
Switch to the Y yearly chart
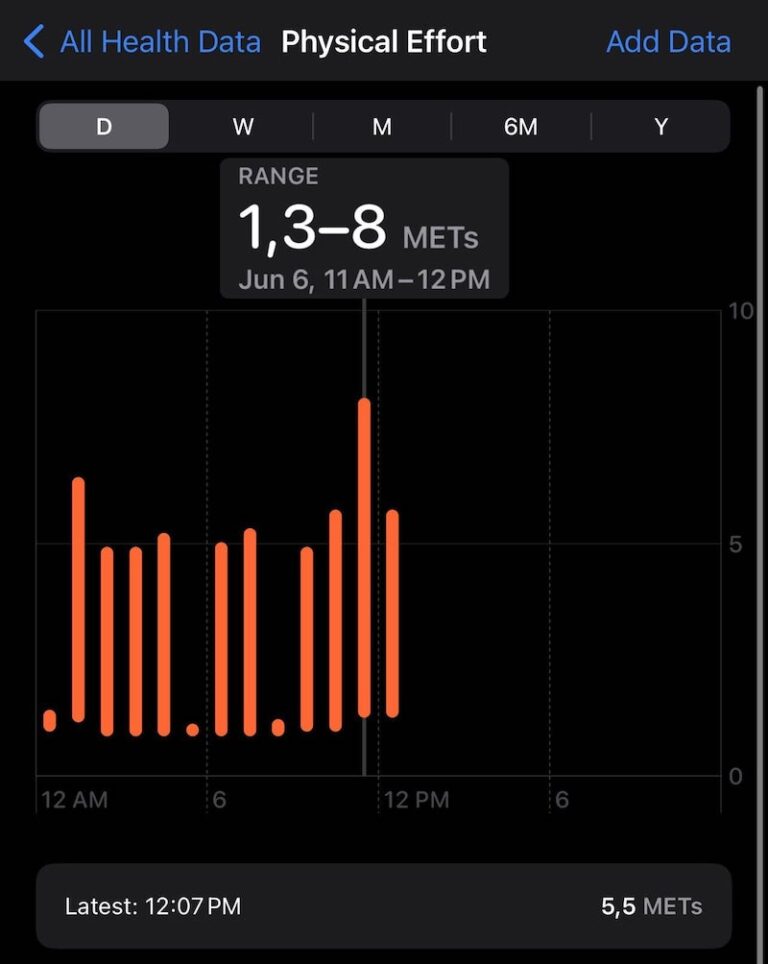click(x=660, y=127)
